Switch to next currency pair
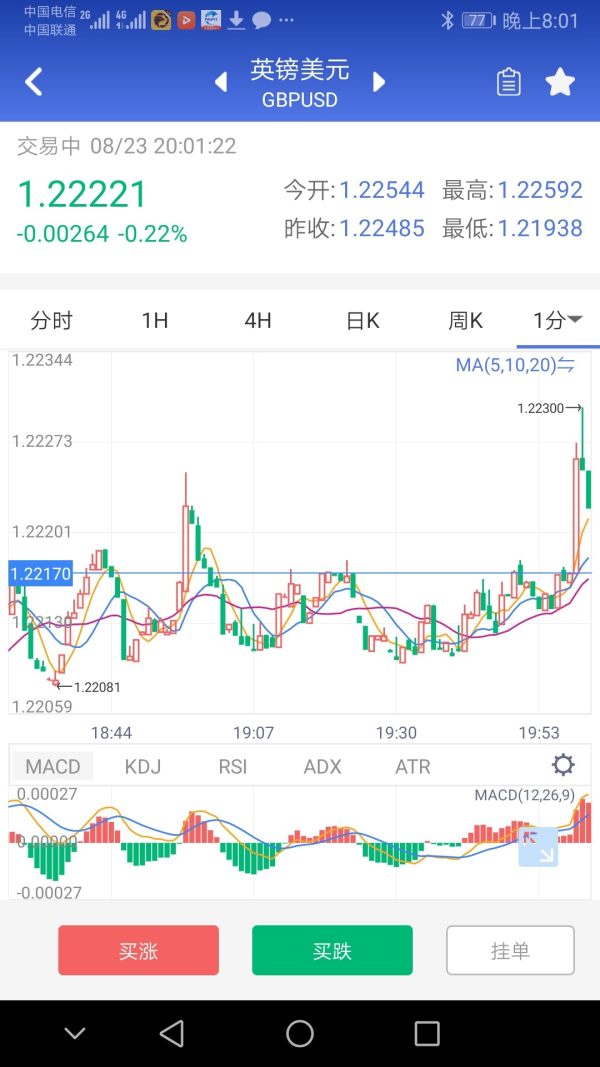 coord(379,82)
